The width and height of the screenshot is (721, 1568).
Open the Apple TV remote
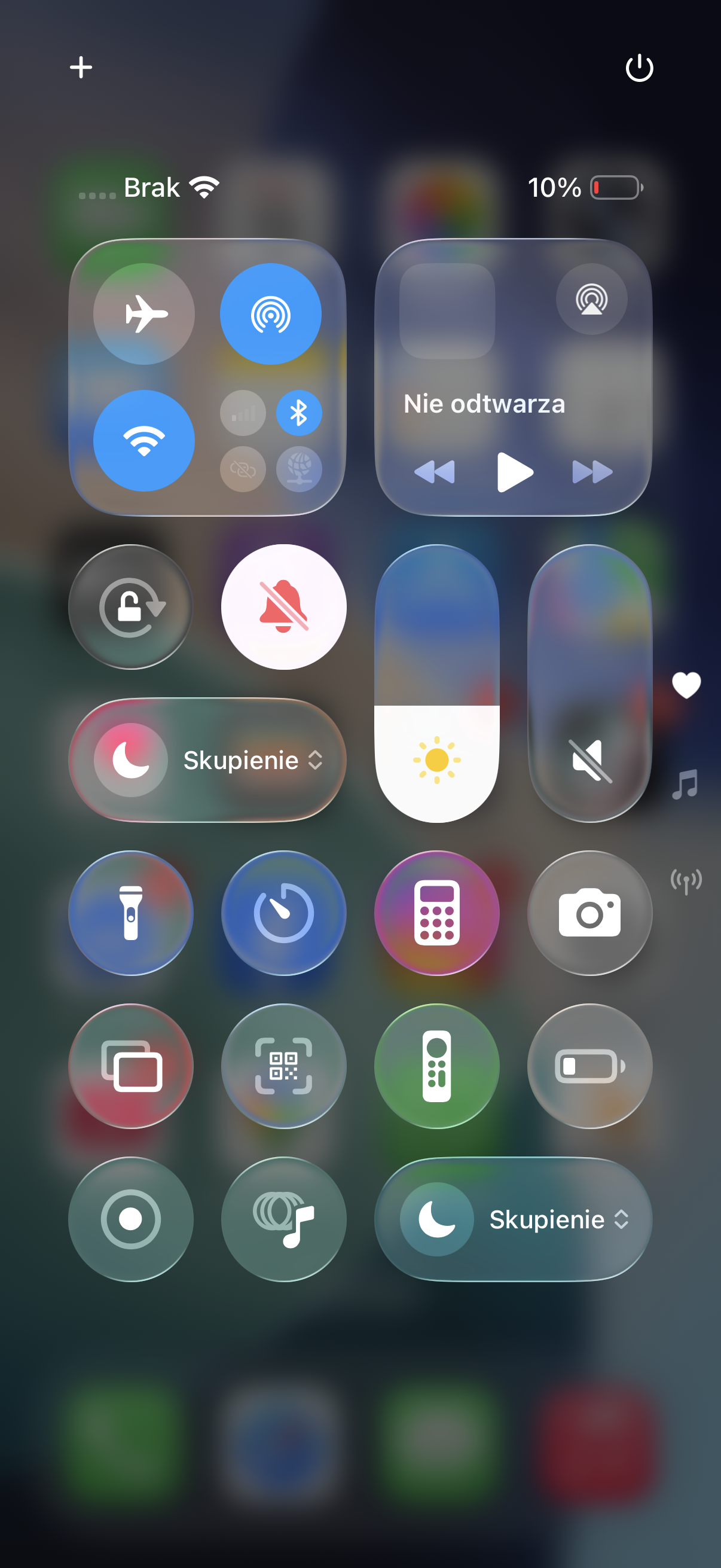(437, 1066)
